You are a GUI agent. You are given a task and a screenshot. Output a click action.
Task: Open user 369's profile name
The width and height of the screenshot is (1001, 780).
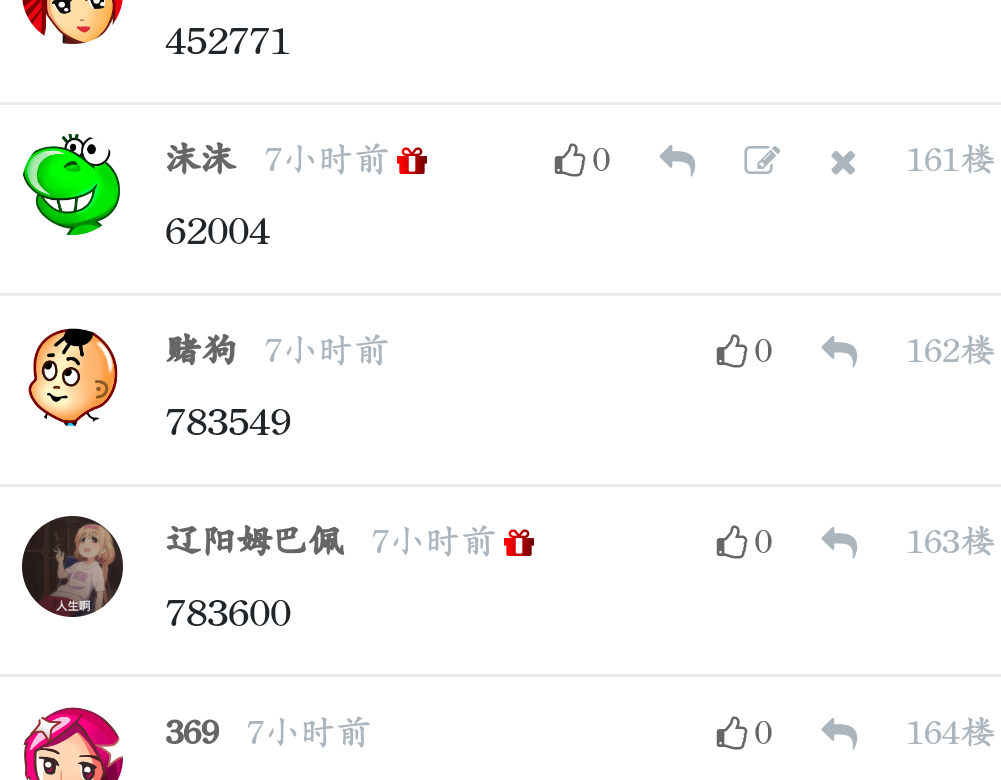coord(192,733)
